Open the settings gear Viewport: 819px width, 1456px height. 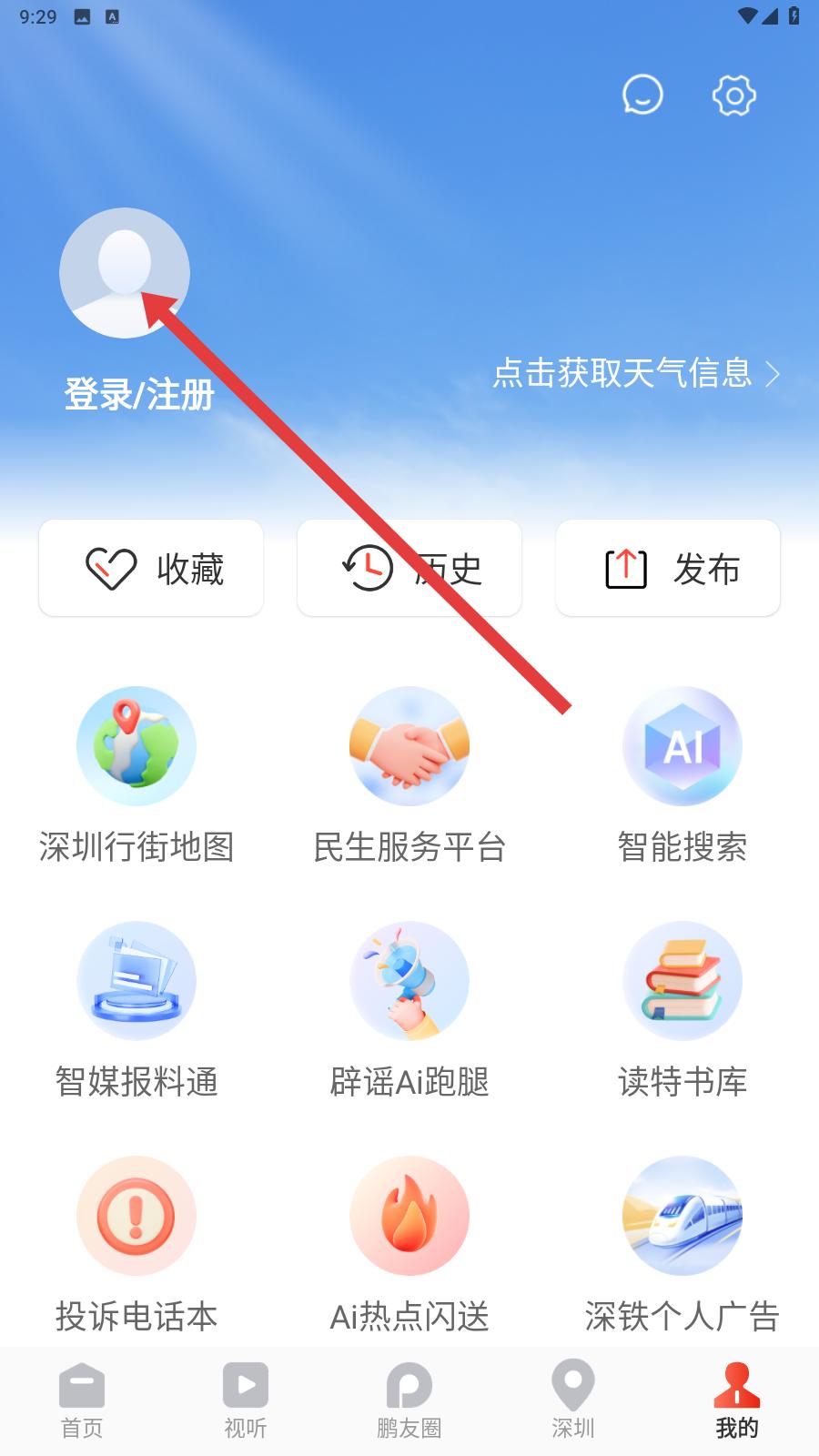[x=733, y=95]
